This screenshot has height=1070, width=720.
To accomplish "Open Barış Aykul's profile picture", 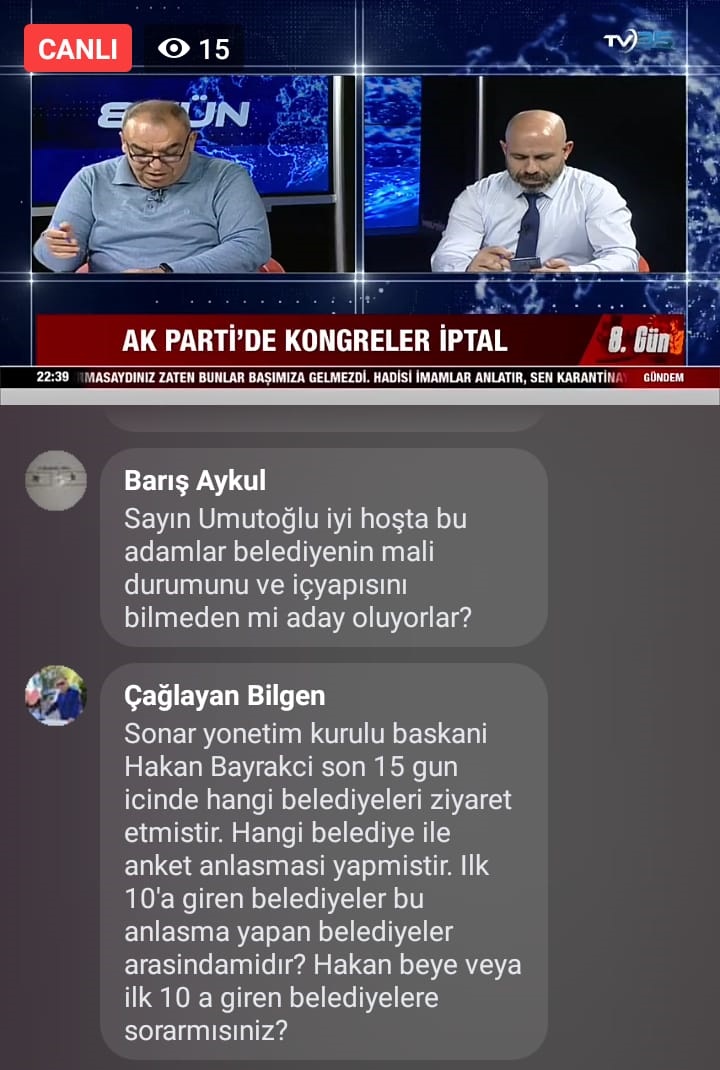I will click(x=55, y=481).
